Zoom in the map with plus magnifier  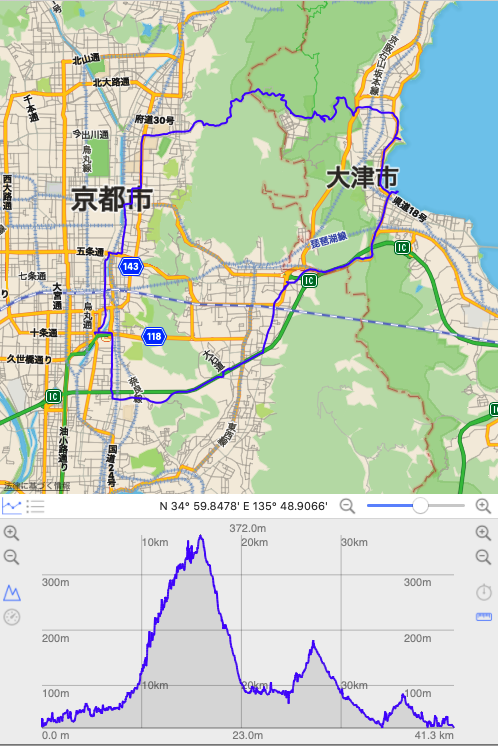[483, 506]
